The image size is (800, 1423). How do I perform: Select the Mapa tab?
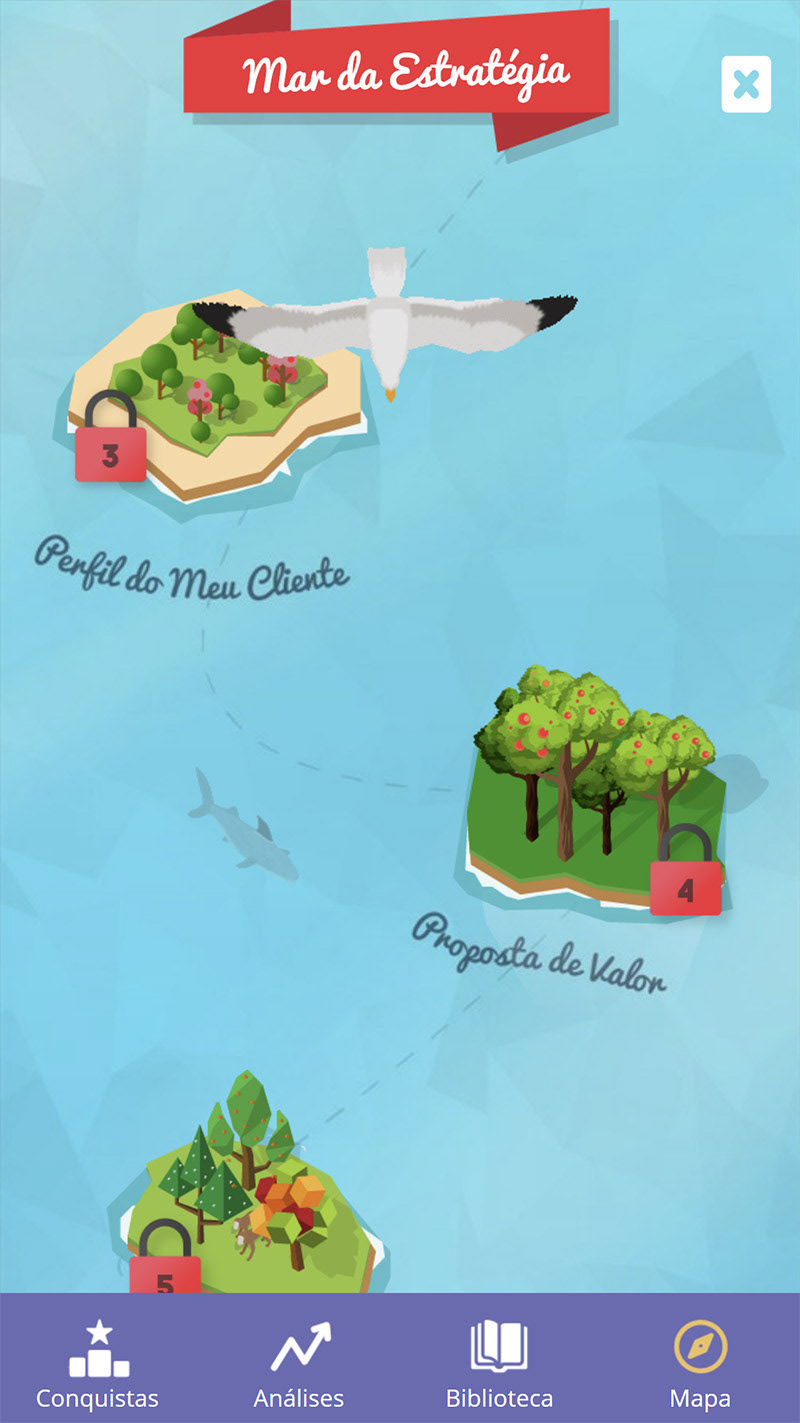pyautogui.click(x=700, y=1363)
